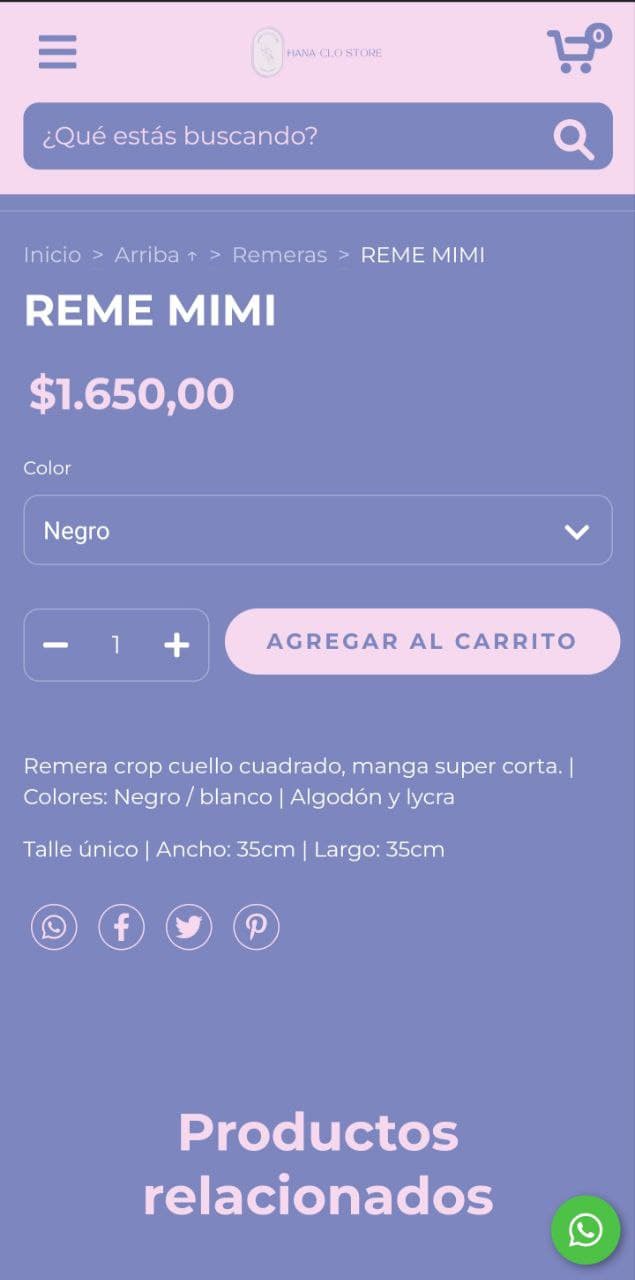This screenshot has height=1280, width=635.
Task: Open the hamburger menu
Action: tap(58, 52)
